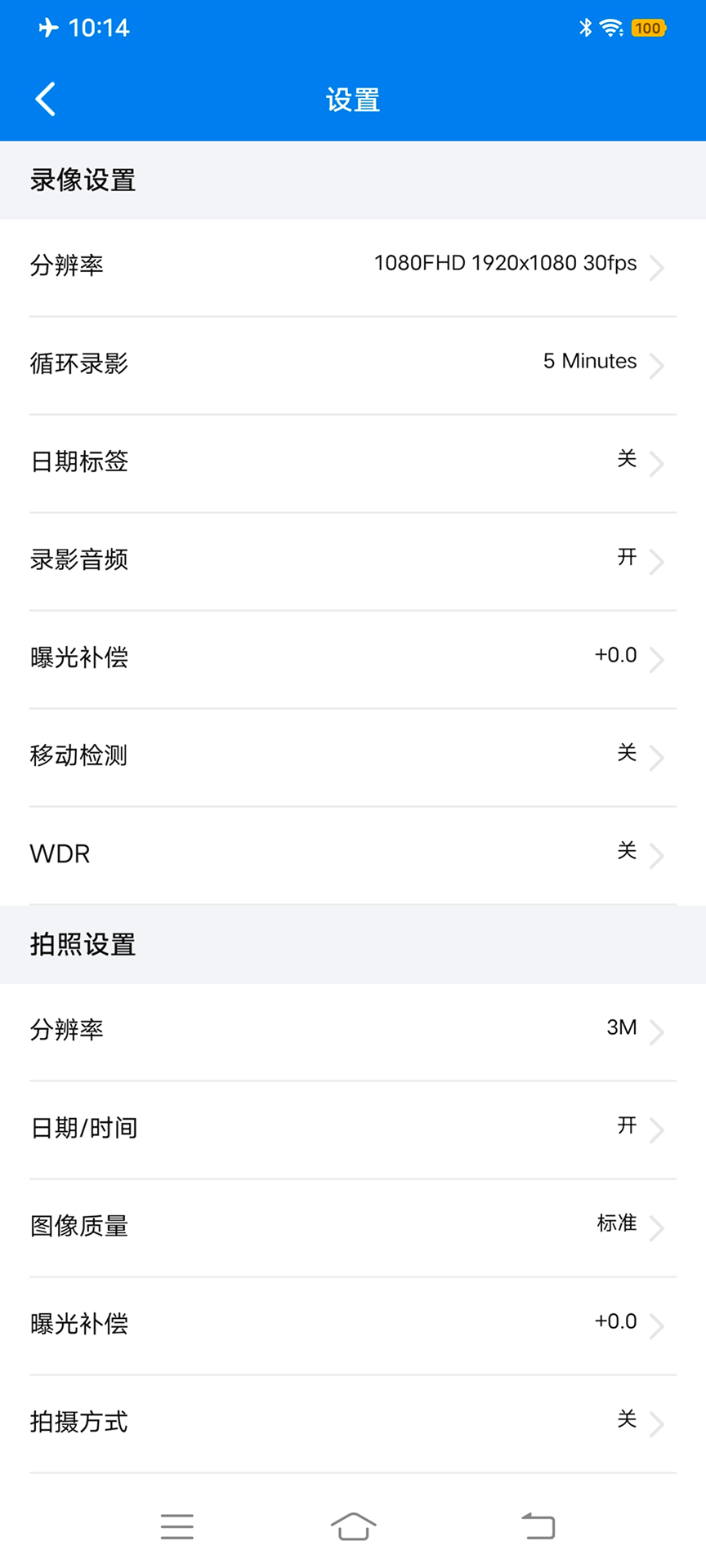
Task: Open the 图像质量 image quality chooser
Action: (353, 1227)
